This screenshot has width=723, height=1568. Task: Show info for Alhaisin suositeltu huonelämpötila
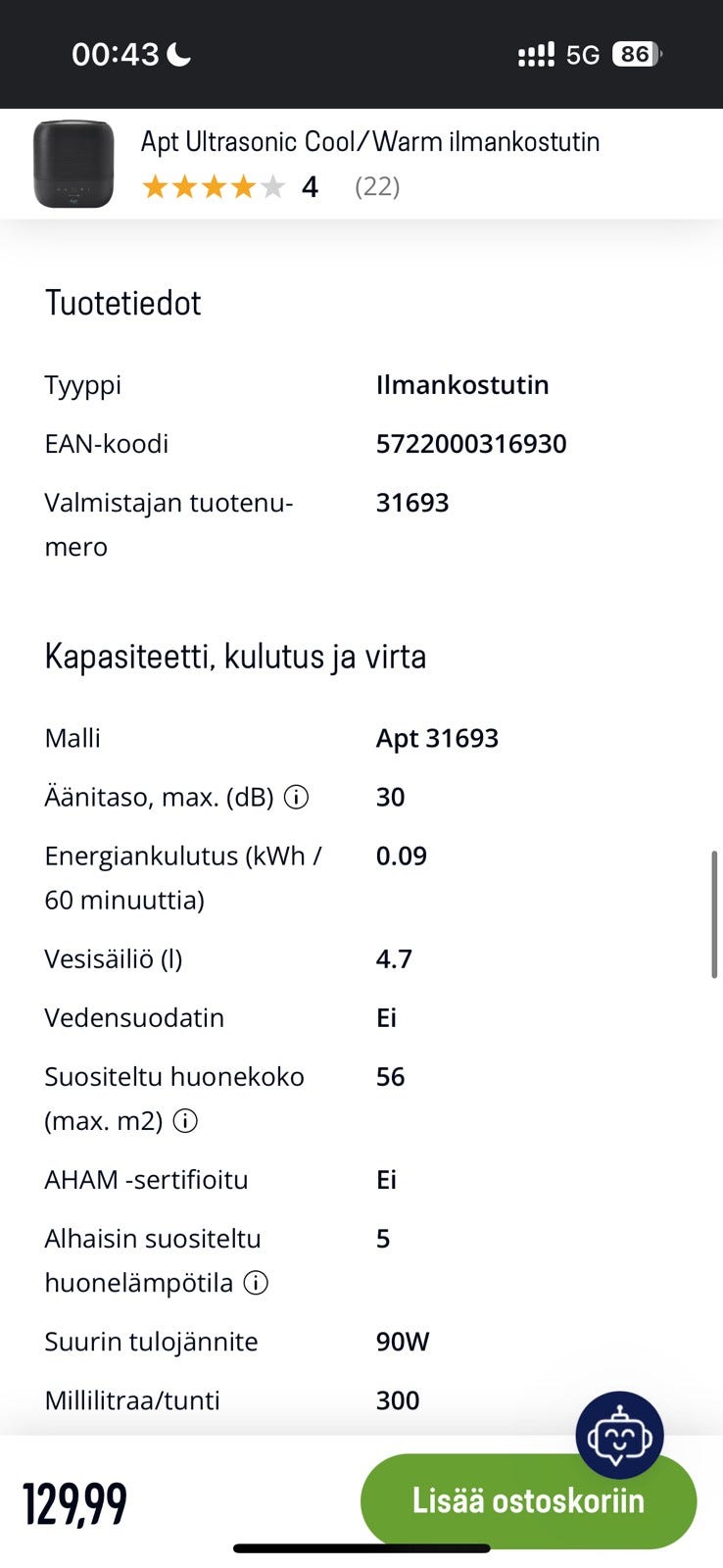coord(256,1283)
